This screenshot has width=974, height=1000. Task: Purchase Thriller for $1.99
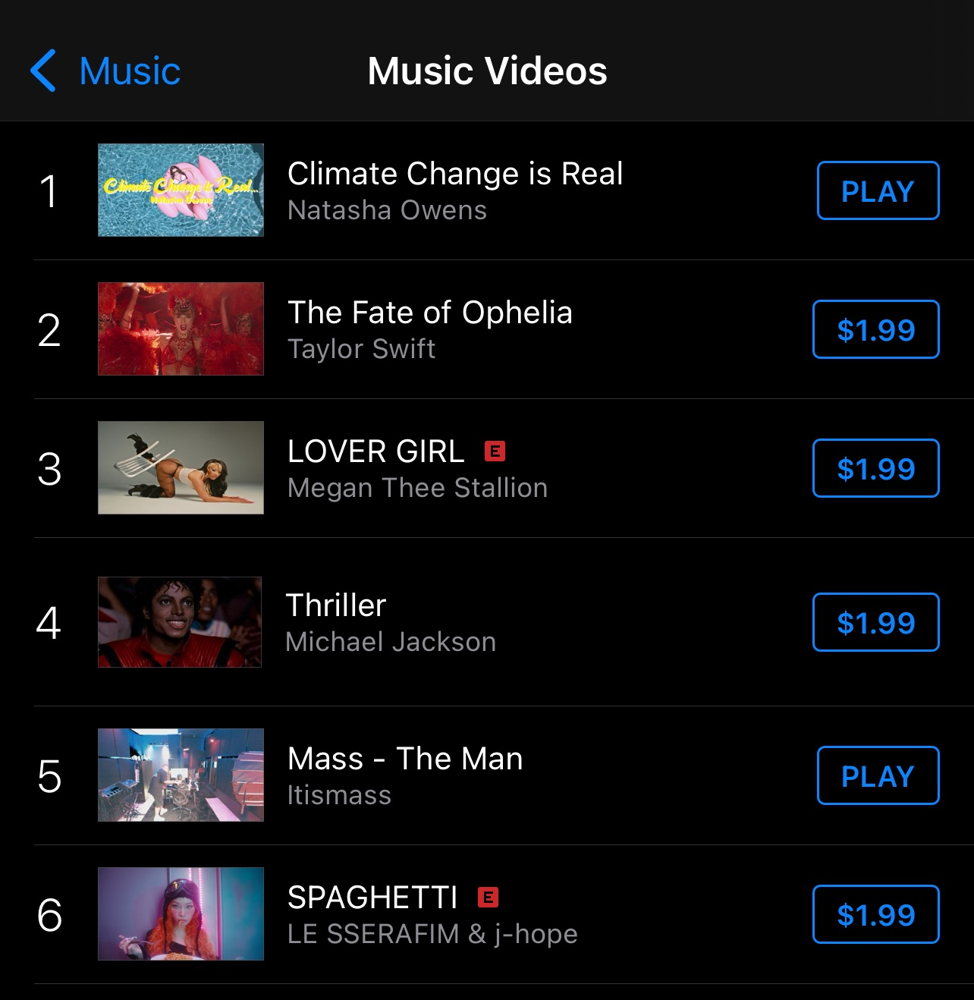click(875, 622)
